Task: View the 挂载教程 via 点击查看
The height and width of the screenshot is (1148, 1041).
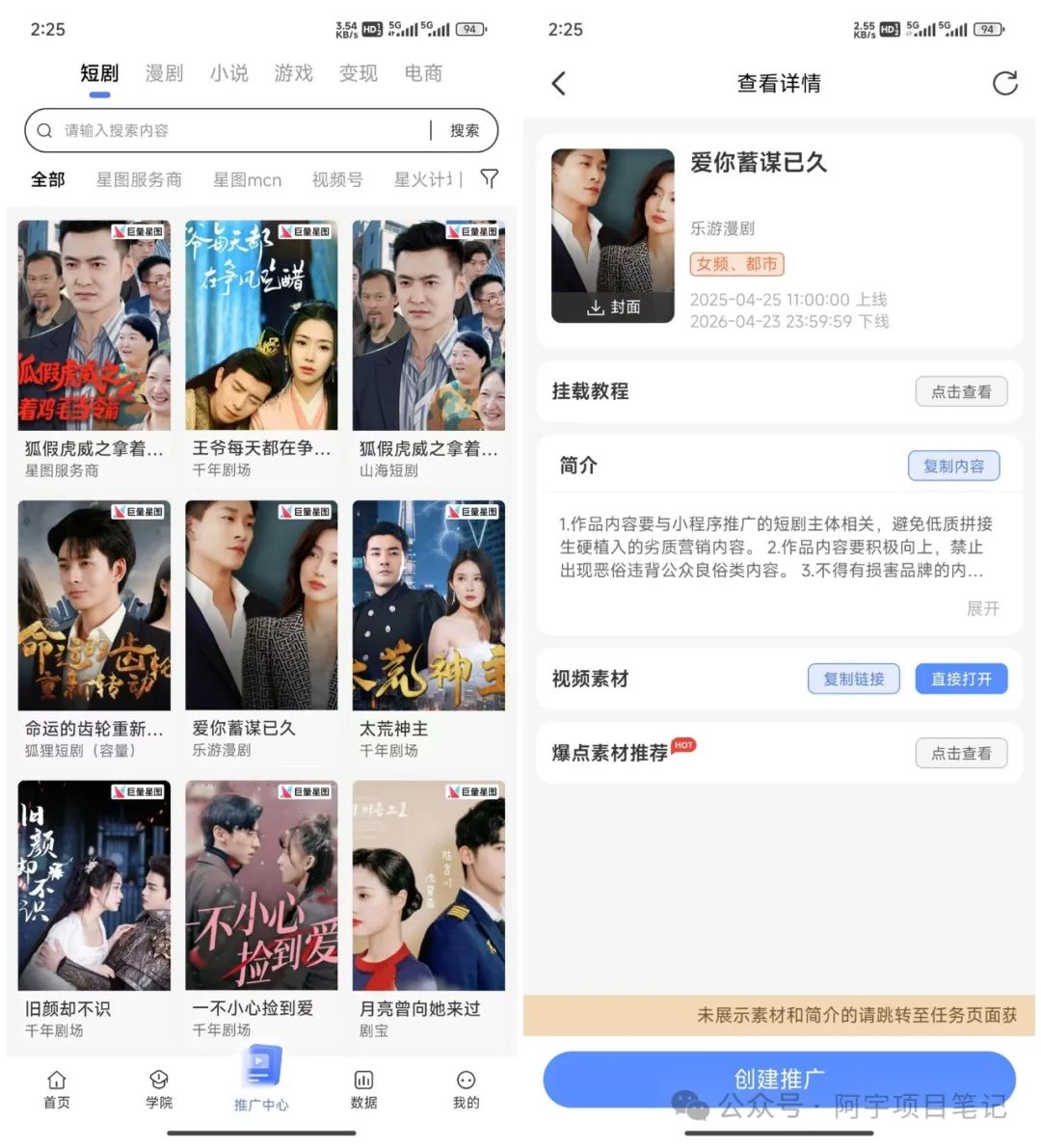Action: (960, 391)
